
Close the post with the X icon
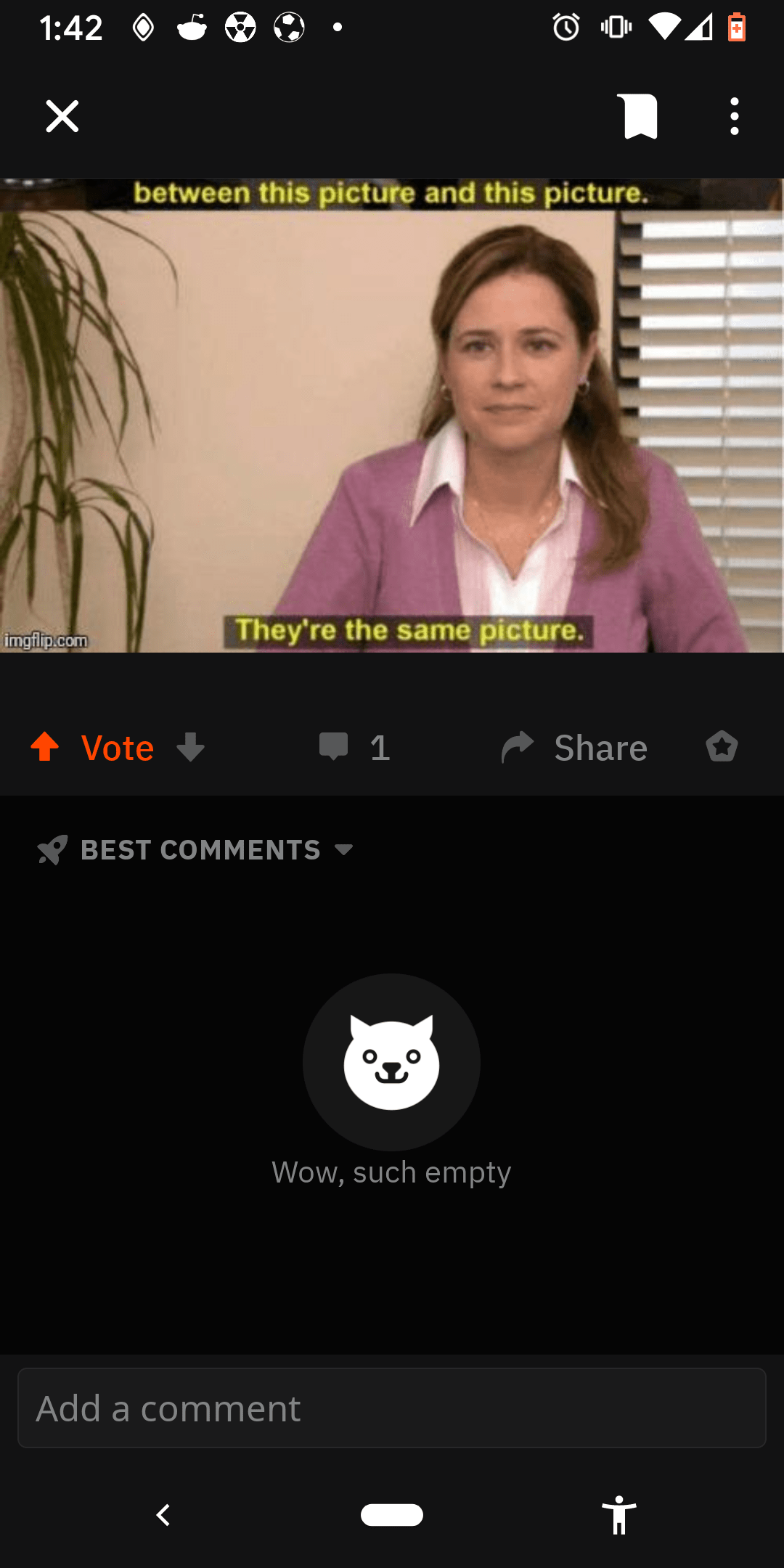[62, 116]
